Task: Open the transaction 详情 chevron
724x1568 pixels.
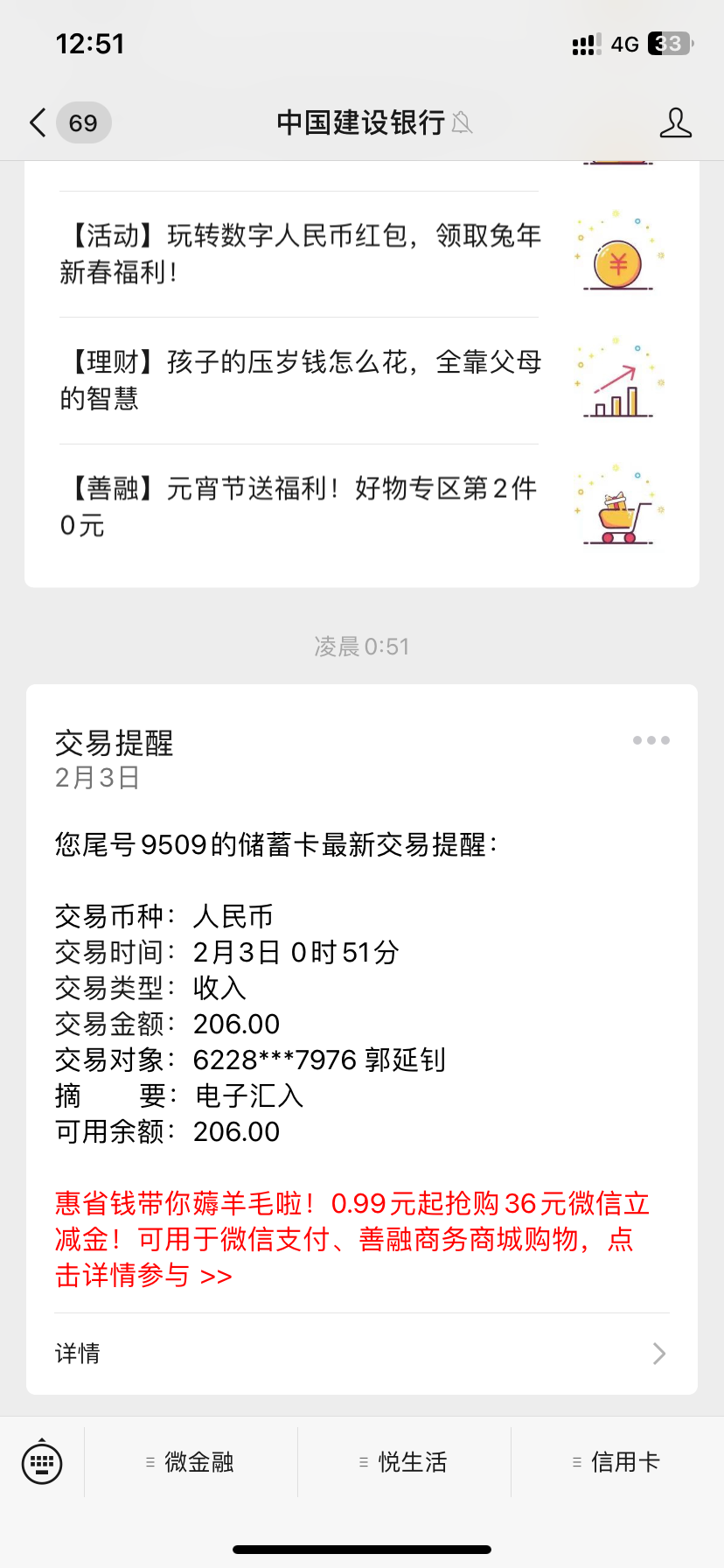Action: pos(658,1354)
